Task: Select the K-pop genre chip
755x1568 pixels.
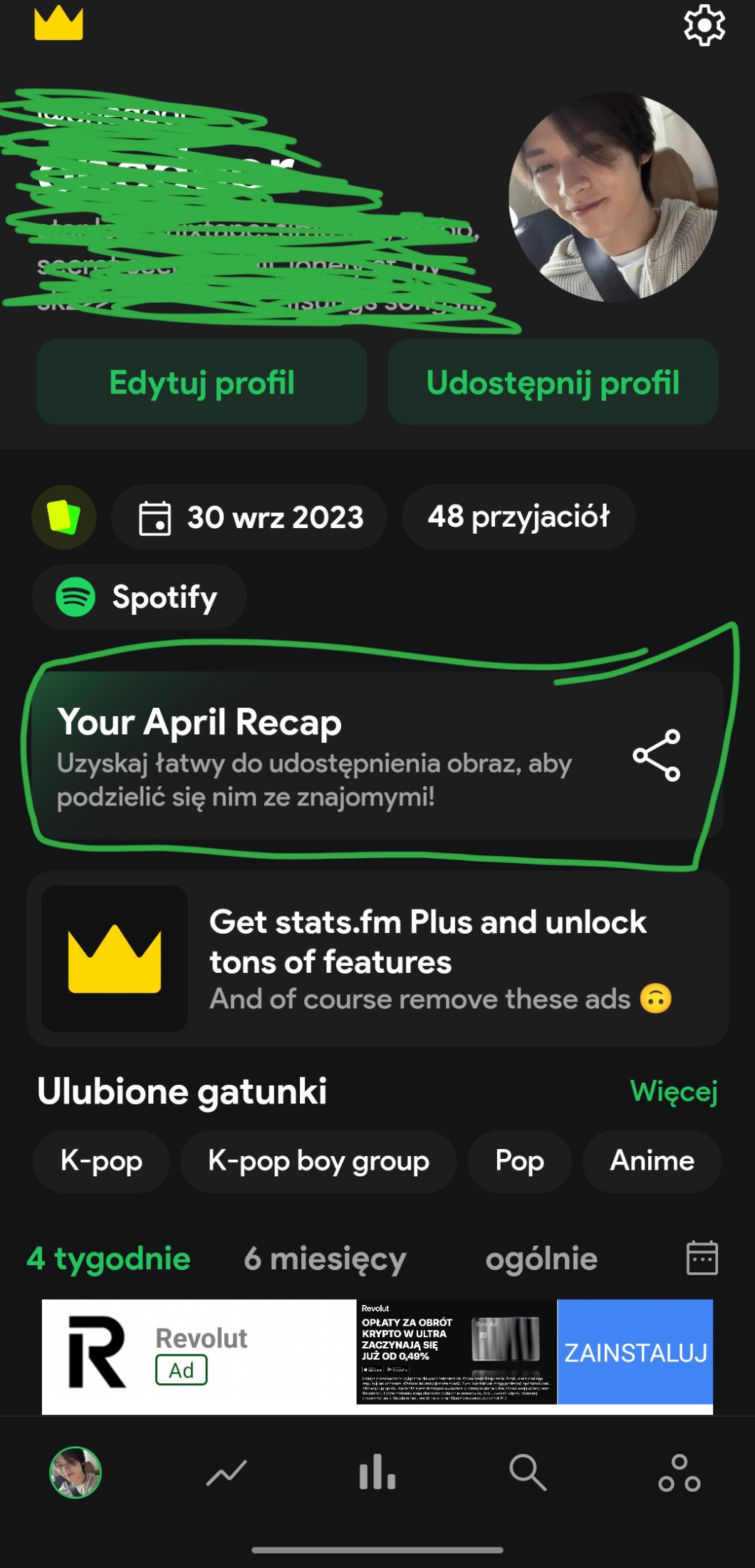Action: point(101,1161)
